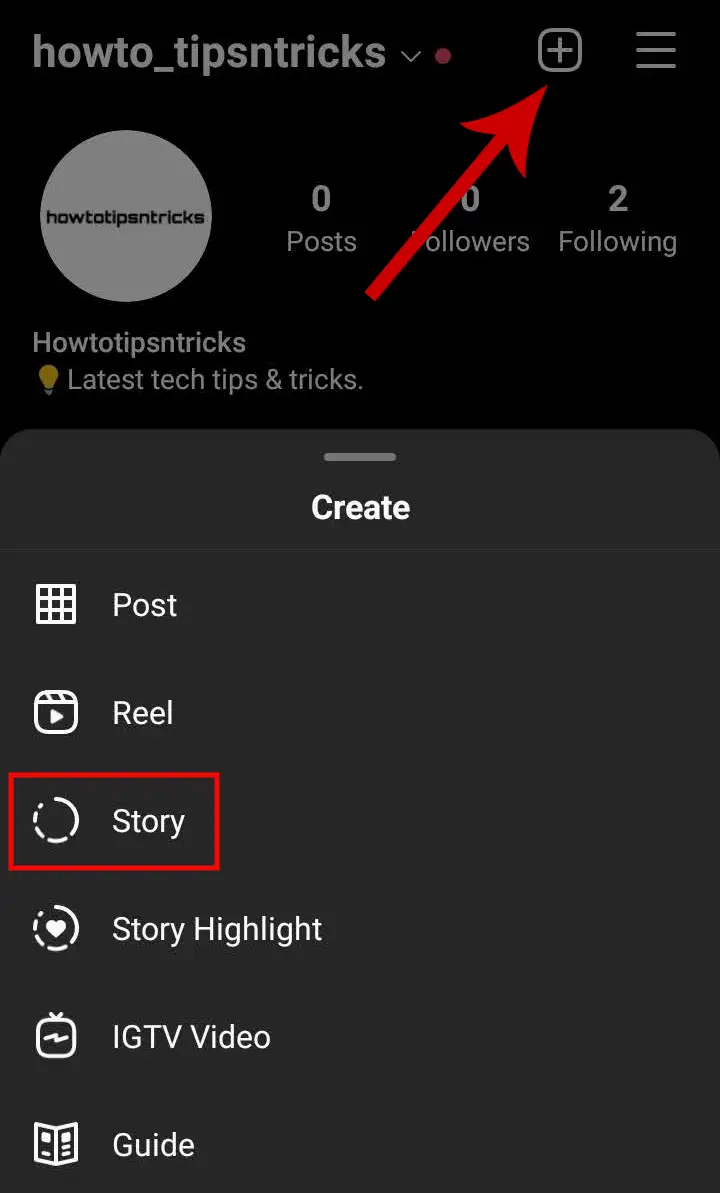Open the hamburger menu
Image resolution: width=720 pixels, height=1193 pixels.
point(656,50)
